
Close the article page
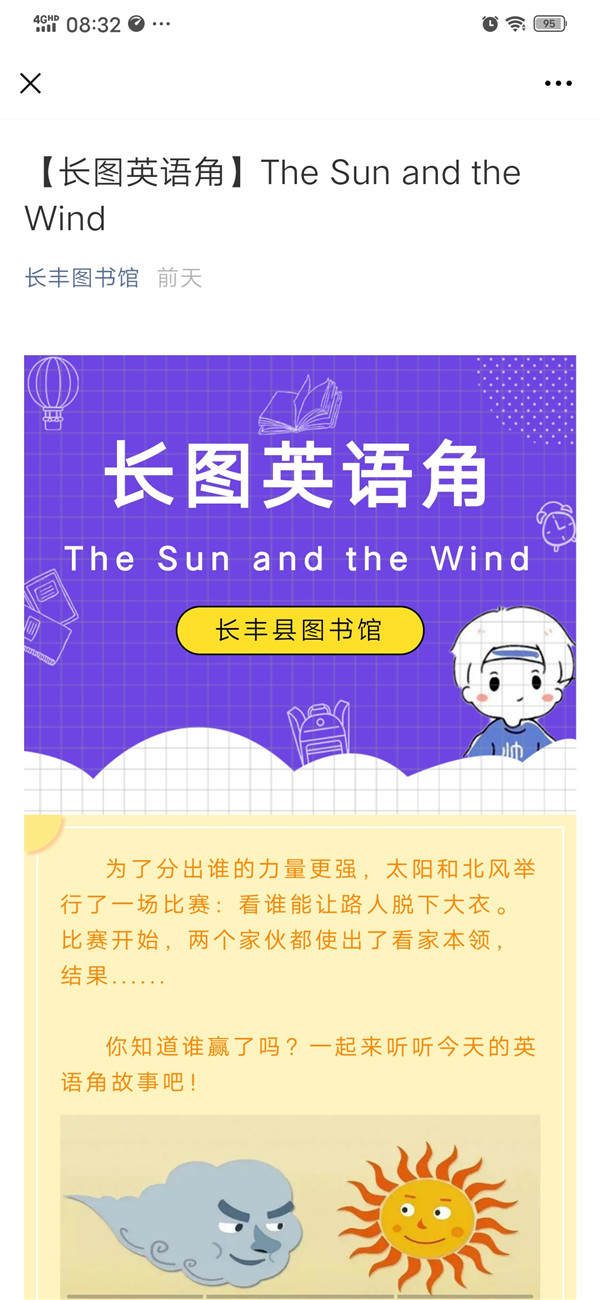click(x=31, y=83)
